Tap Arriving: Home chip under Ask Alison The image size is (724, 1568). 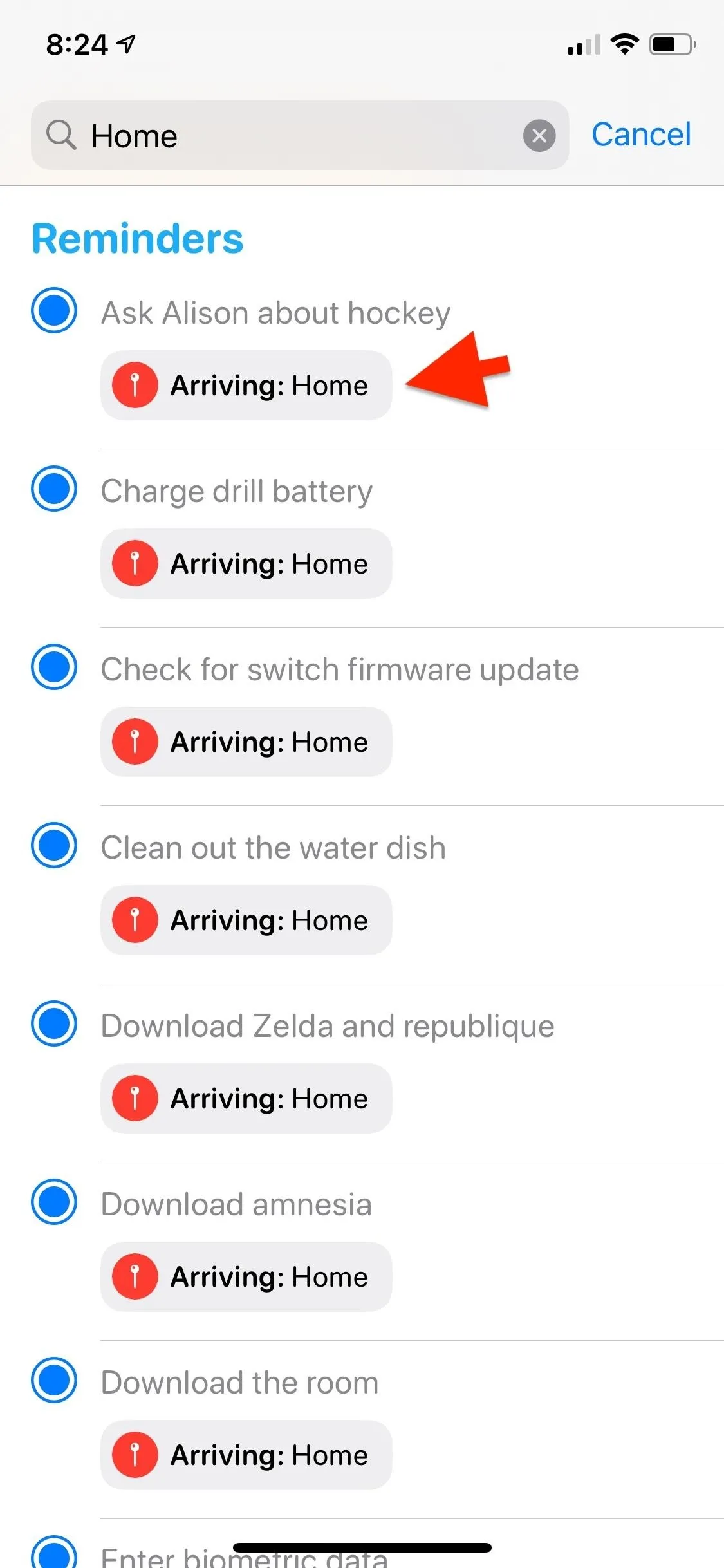[246, 386]
